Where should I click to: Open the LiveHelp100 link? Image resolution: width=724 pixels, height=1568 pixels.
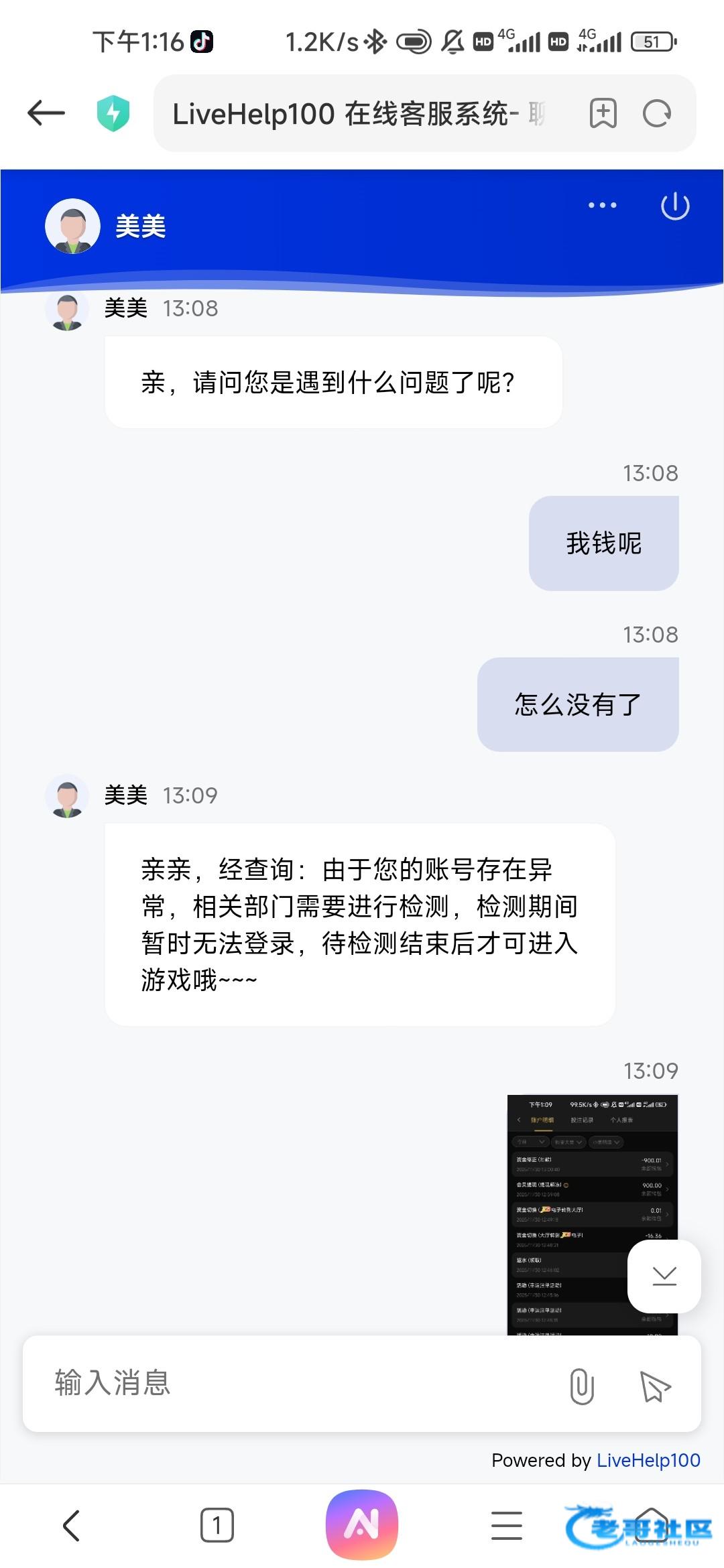648,1460
